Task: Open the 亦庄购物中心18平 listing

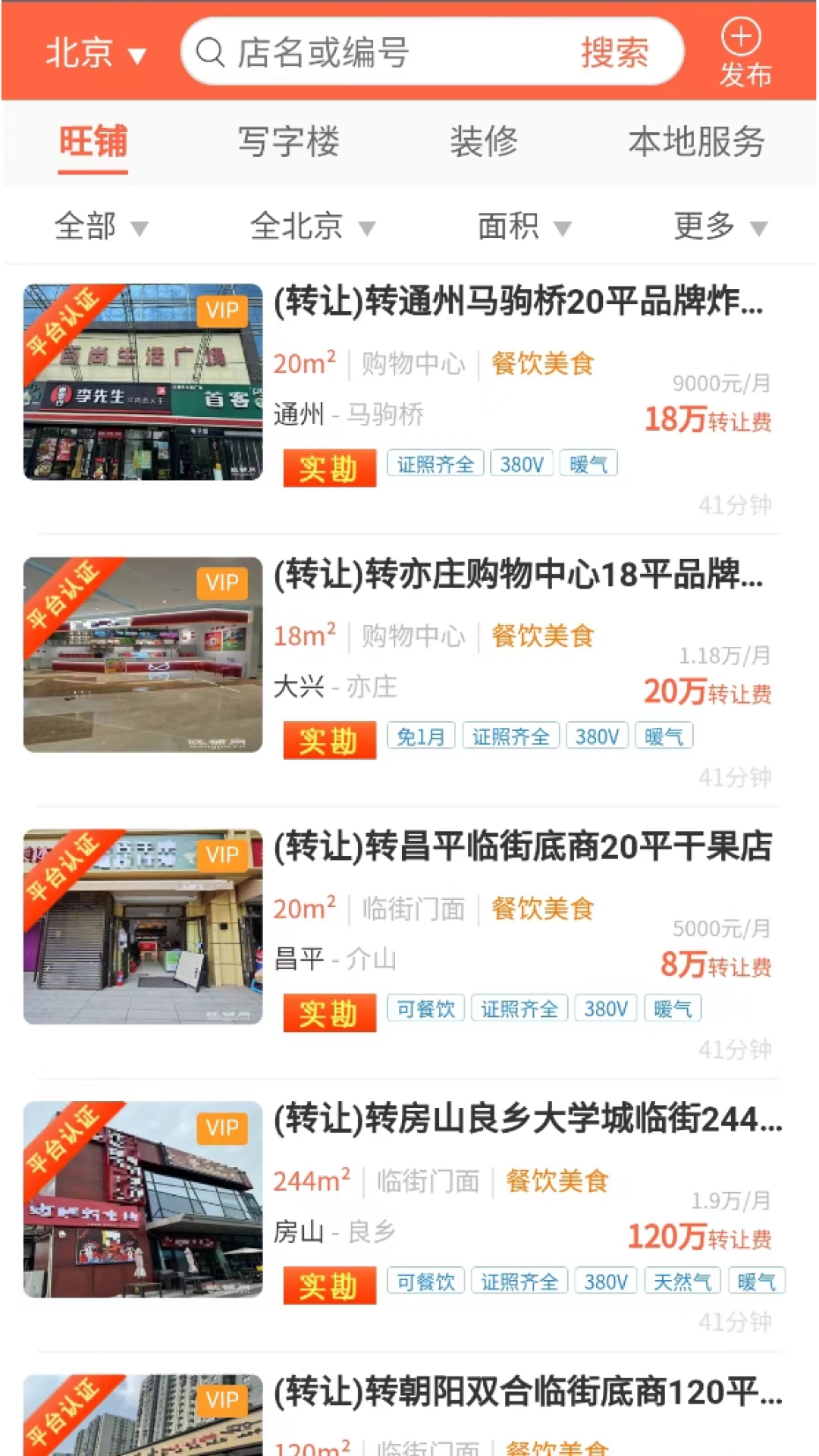Action: (518, 575)
